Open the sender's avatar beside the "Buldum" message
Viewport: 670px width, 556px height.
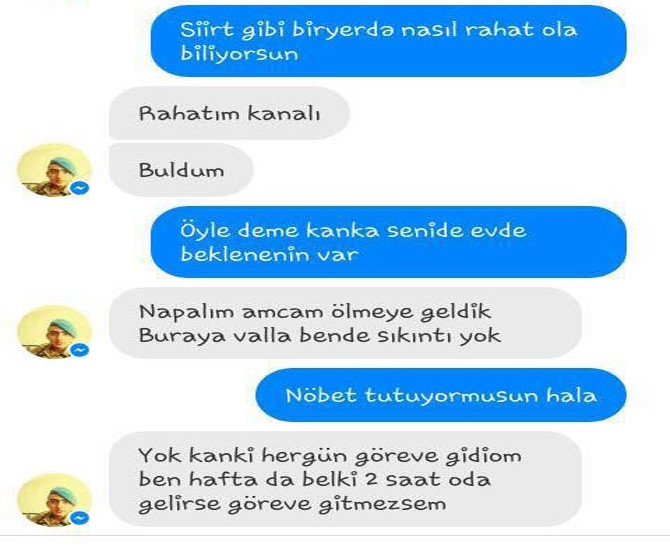55,171
